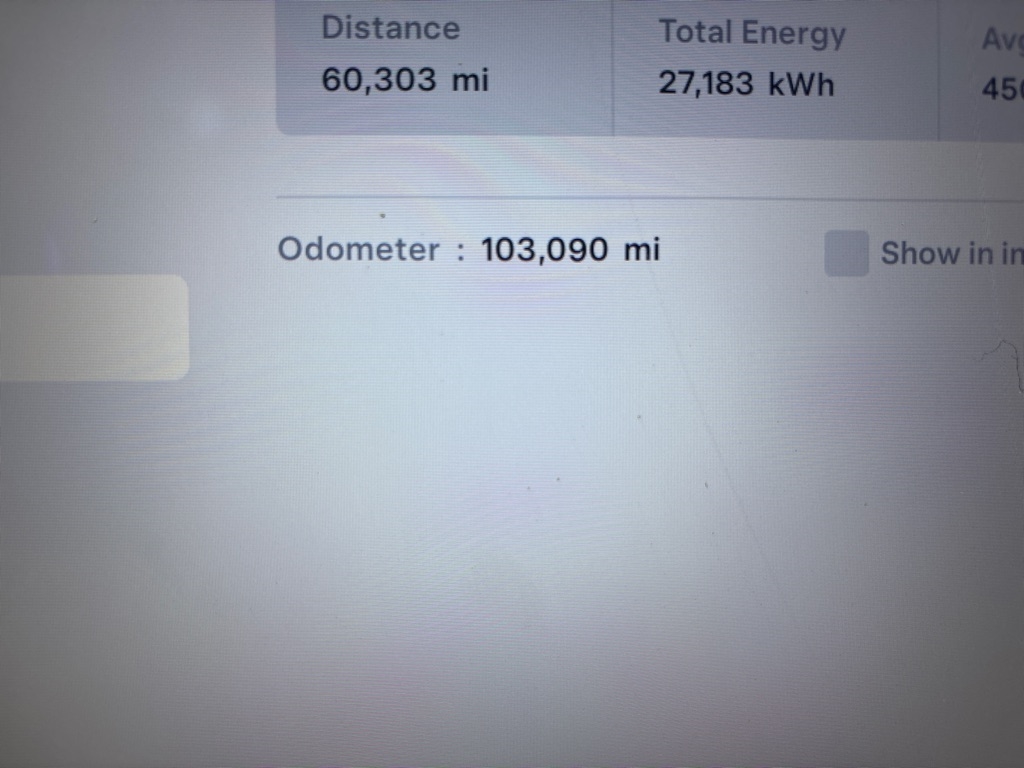The image size is (1024, 768).
Task: Toggle the "Show in" checkbox beside the odometer
Action: pyautogui.click(x=846, y=253)
